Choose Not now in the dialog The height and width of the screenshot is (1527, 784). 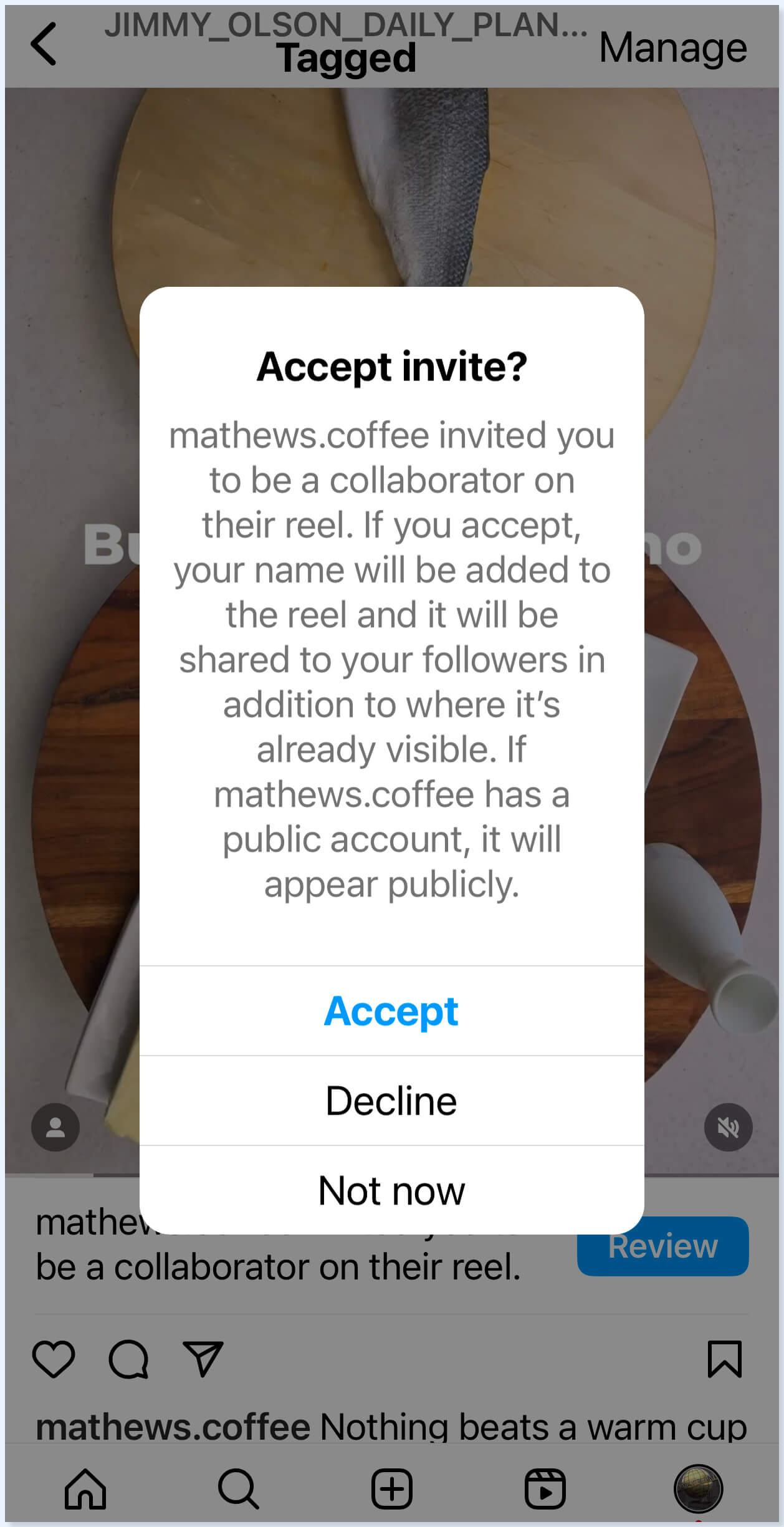point(391,1190)
